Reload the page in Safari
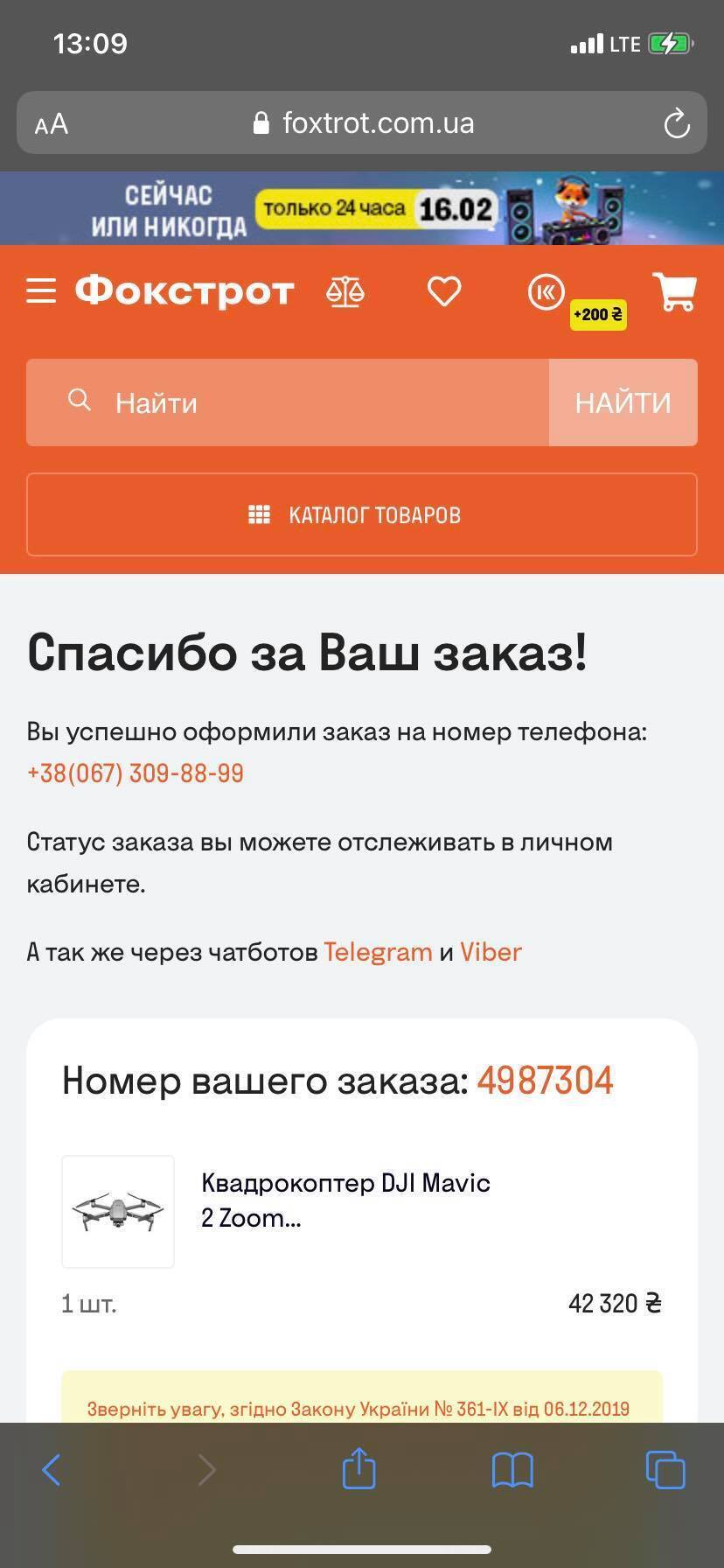This screenshot has height=1568, width=724. pos(676,123)
